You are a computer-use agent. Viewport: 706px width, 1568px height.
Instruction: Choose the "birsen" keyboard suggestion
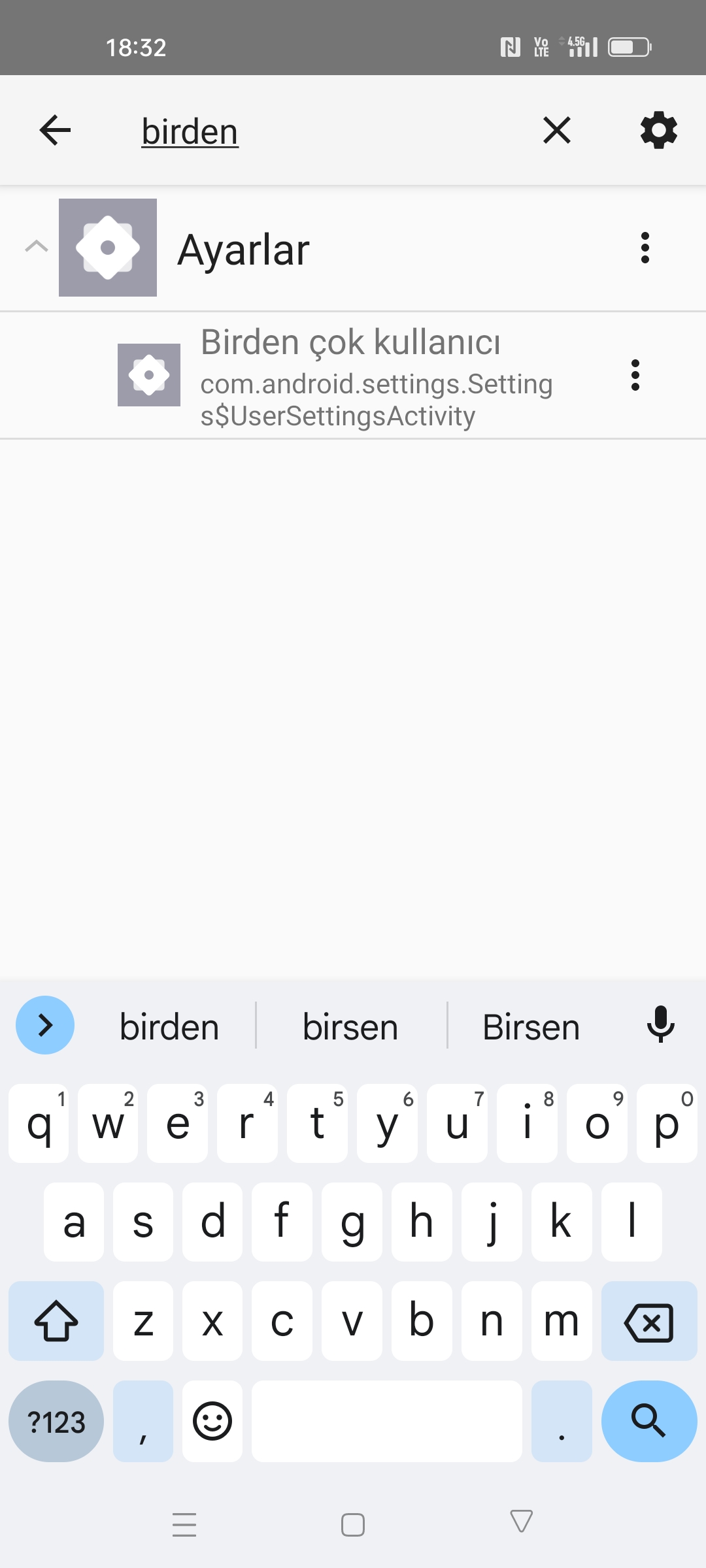pos(350,1027)
